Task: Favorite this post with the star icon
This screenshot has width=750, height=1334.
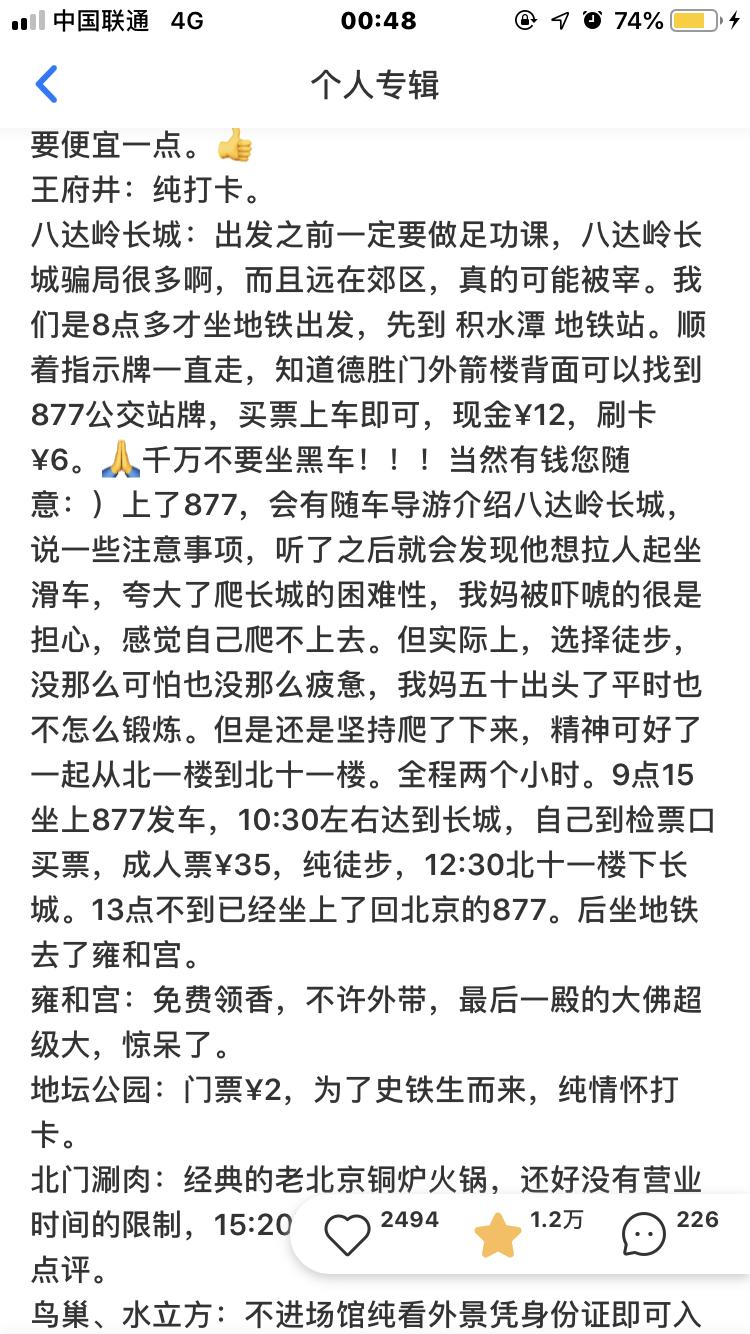Action: click(498, 1237)
